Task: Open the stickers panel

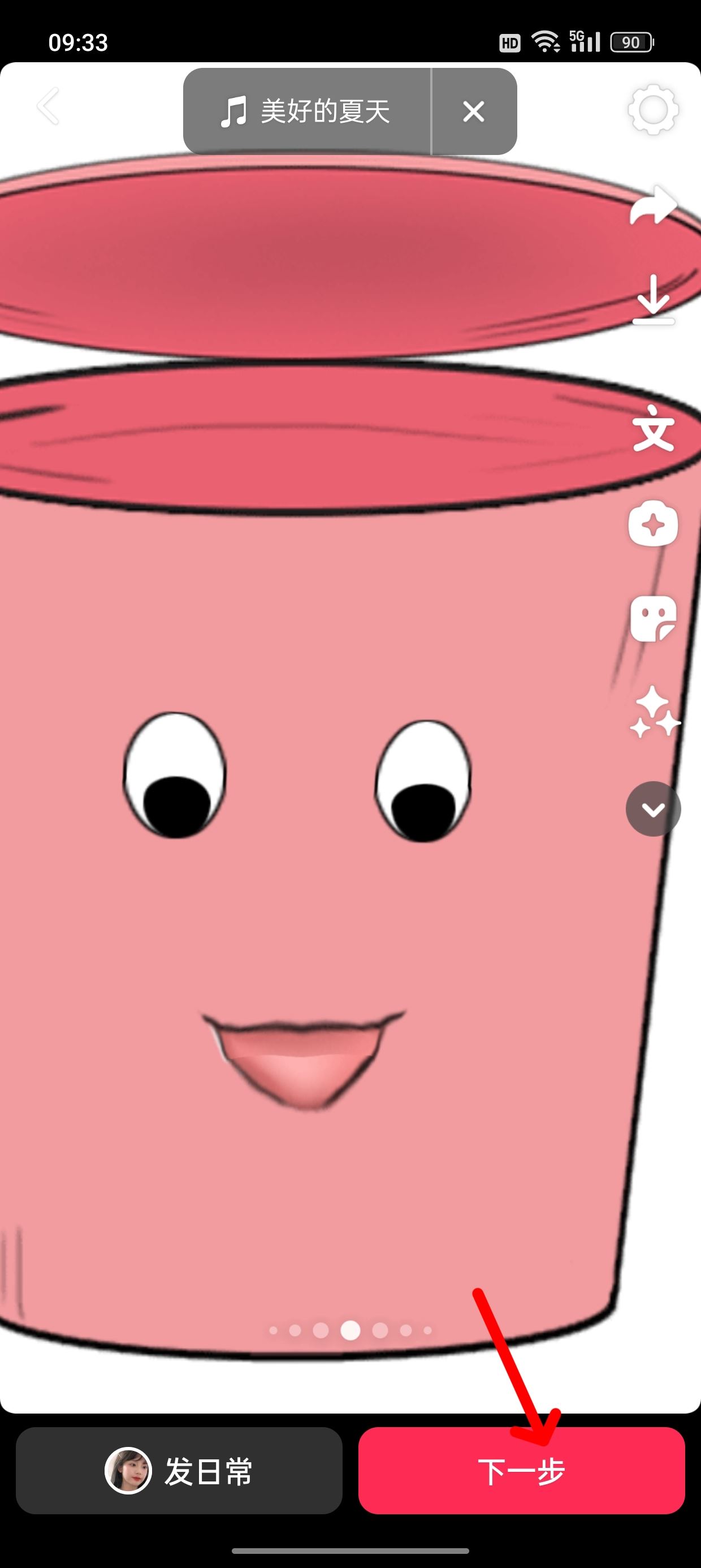Action: (x=653, y=618)
